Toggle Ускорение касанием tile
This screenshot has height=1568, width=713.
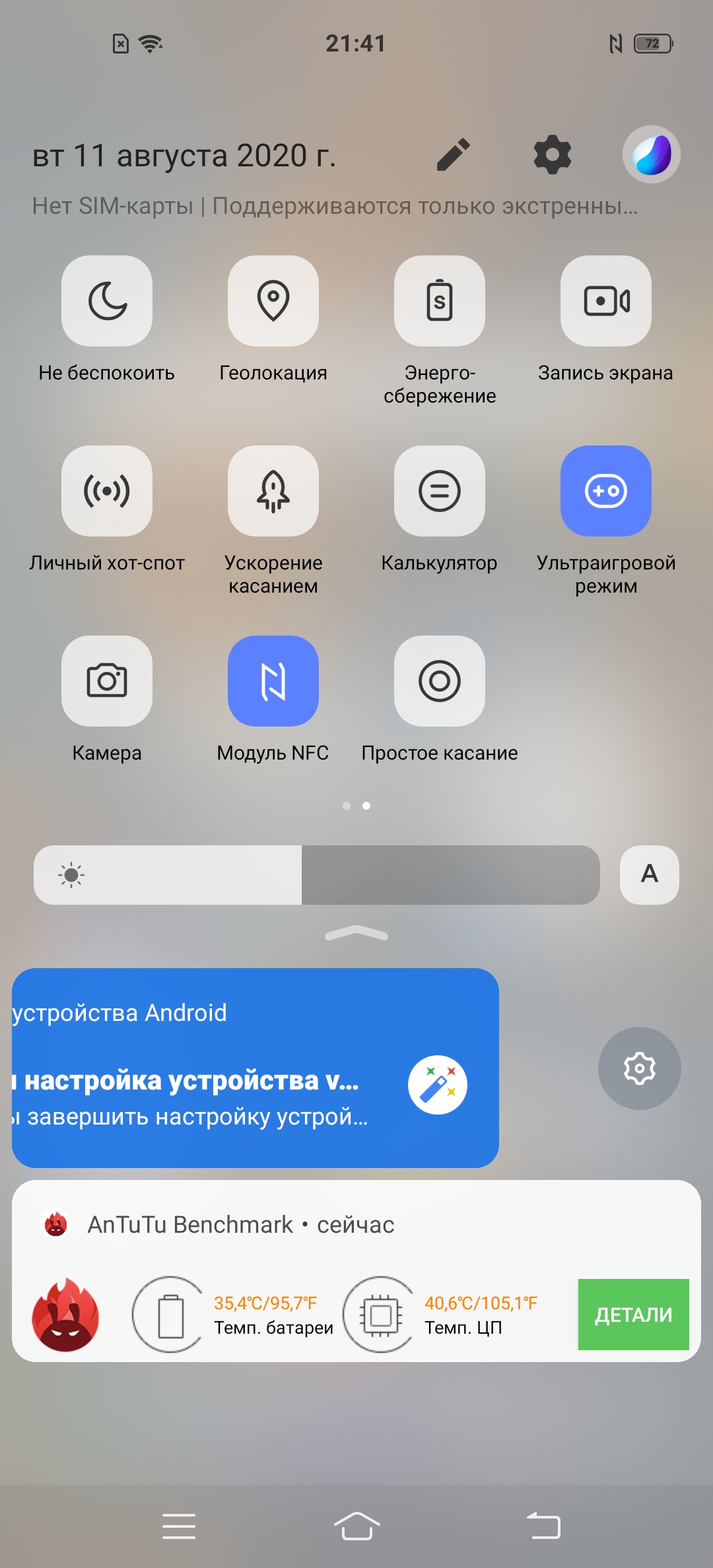click(273, 491)
